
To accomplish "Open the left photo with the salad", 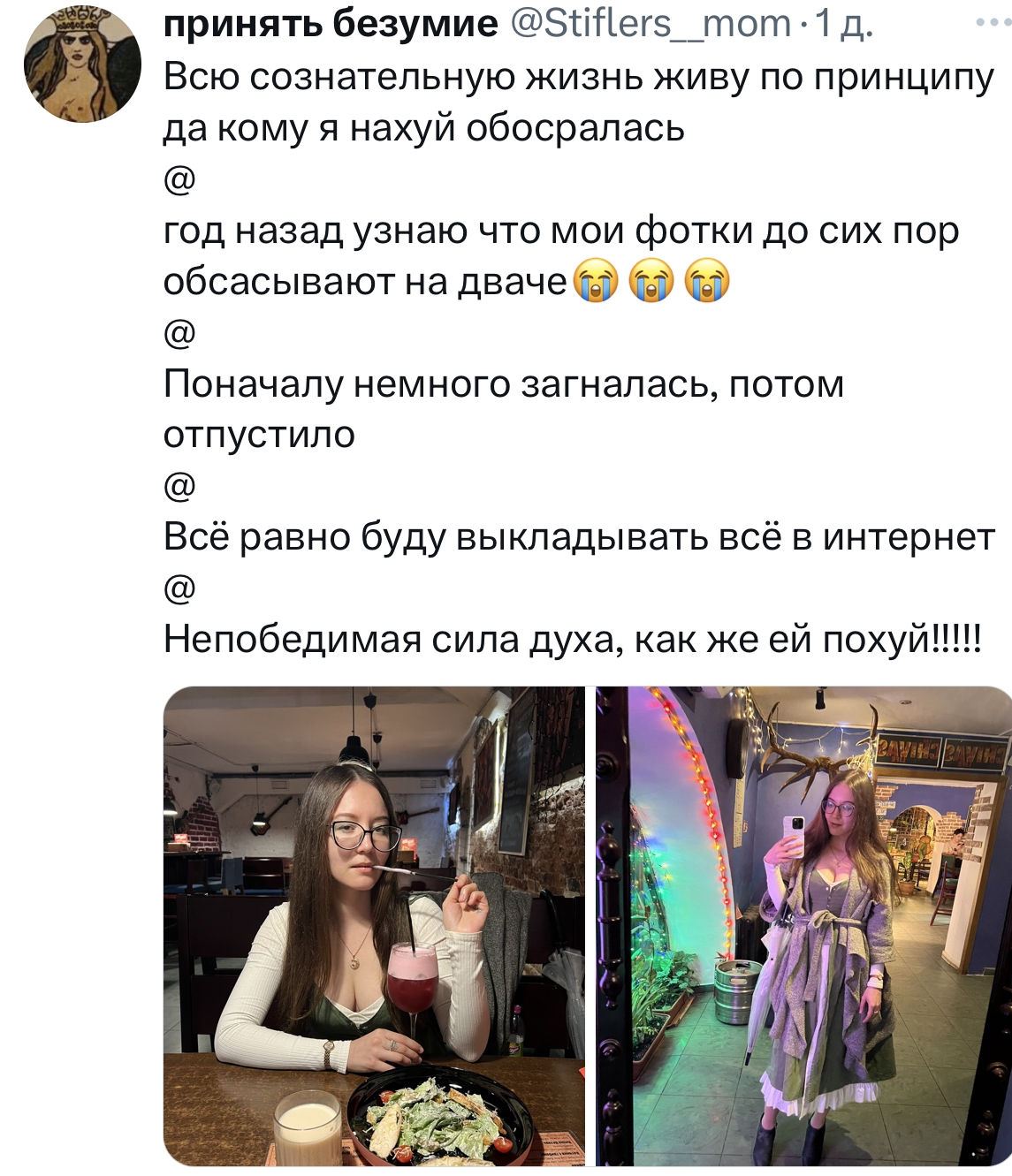I will (x=374, y=926).
